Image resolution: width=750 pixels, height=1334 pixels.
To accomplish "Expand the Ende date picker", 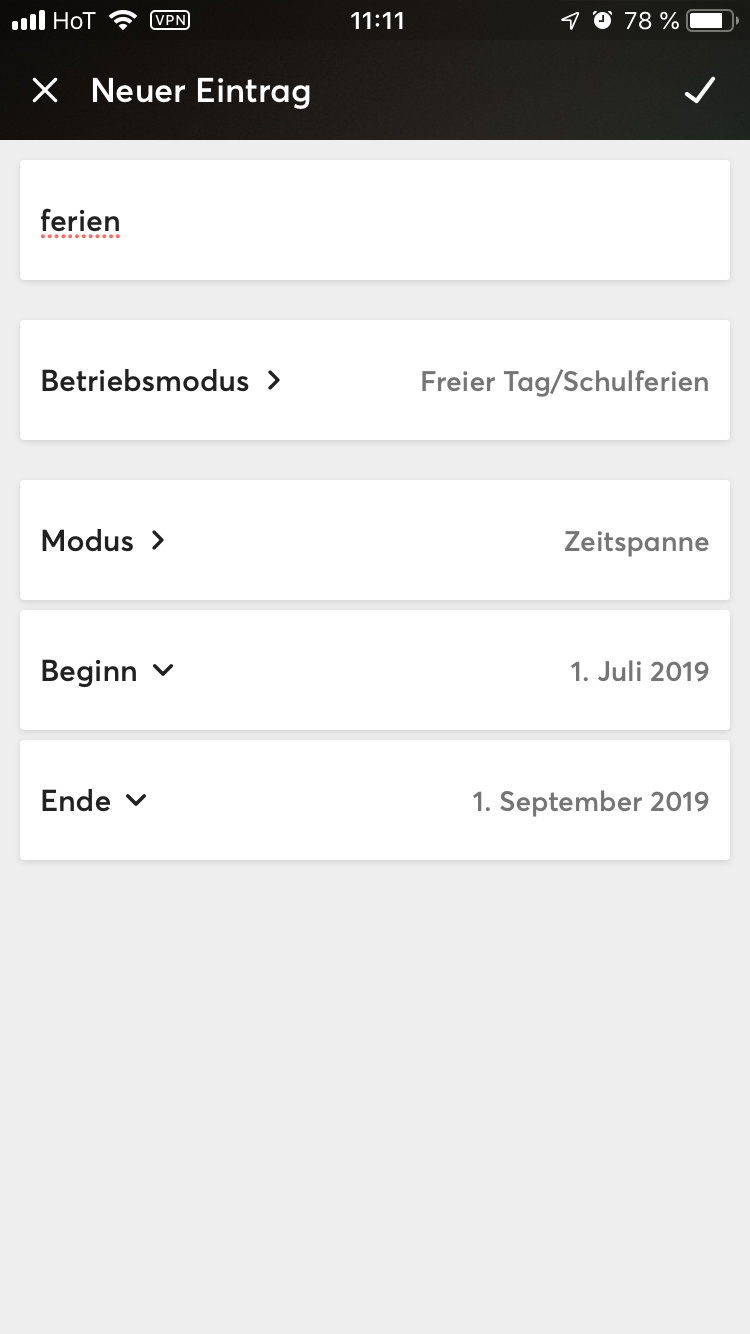I will tap(374, 801).
